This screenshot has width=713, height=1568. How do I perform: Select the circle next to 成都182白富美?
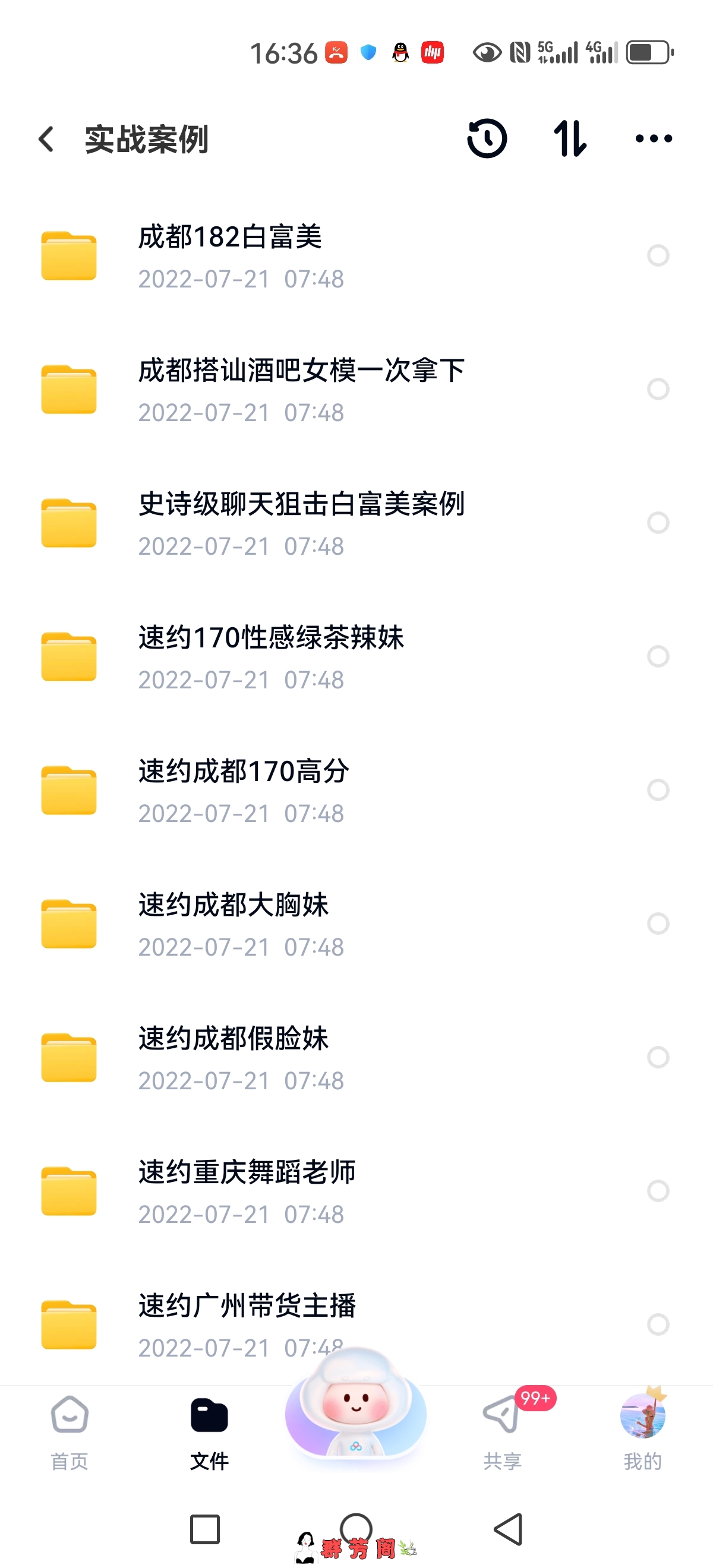click(658, 255)
